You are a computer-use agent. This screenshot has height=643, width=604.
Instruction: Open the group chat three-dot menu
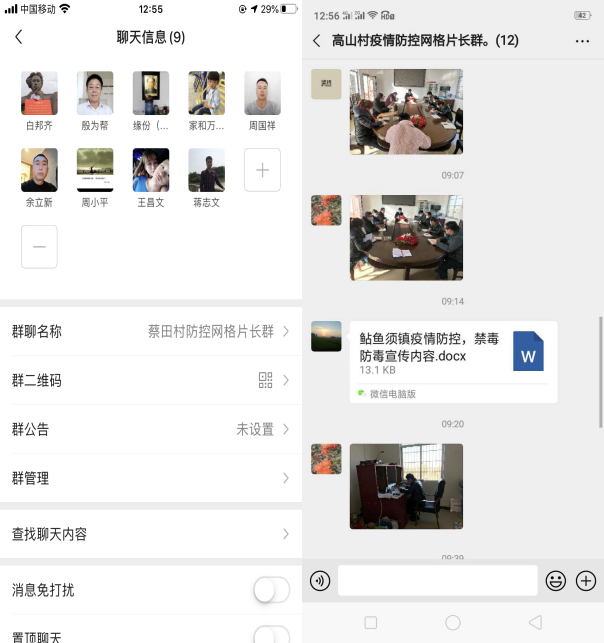point(583,41)
